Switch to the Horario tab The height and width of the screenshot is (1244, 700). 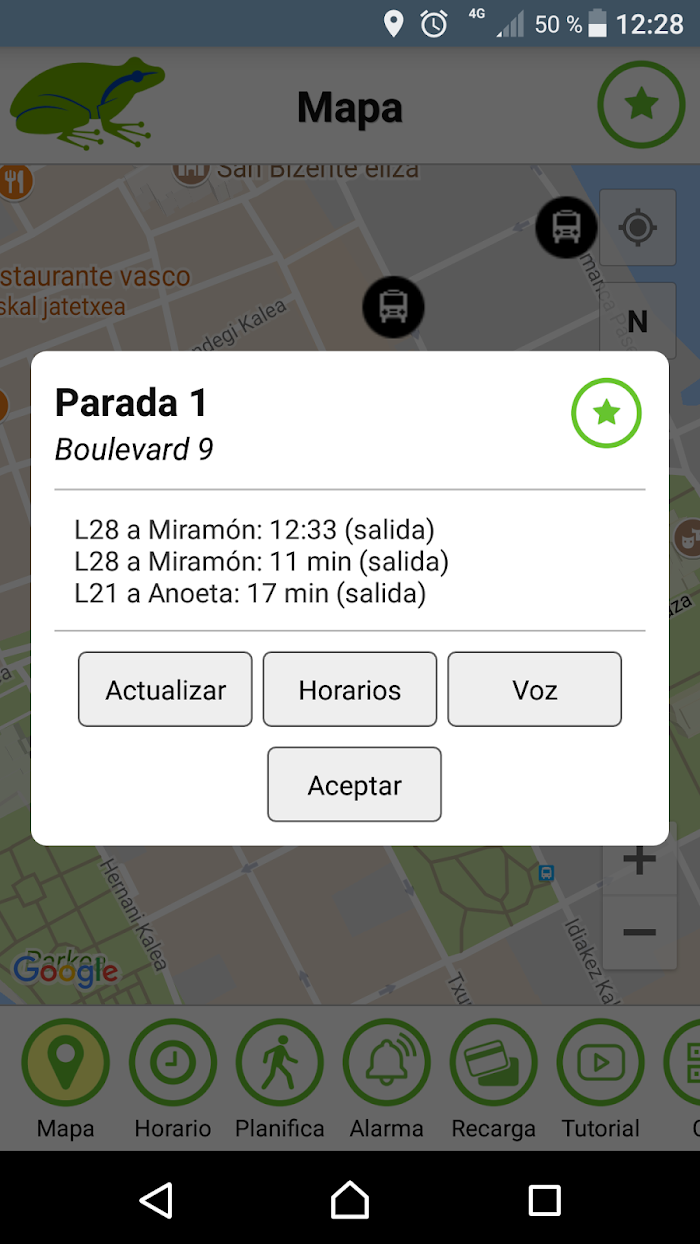click(173, 1079)
